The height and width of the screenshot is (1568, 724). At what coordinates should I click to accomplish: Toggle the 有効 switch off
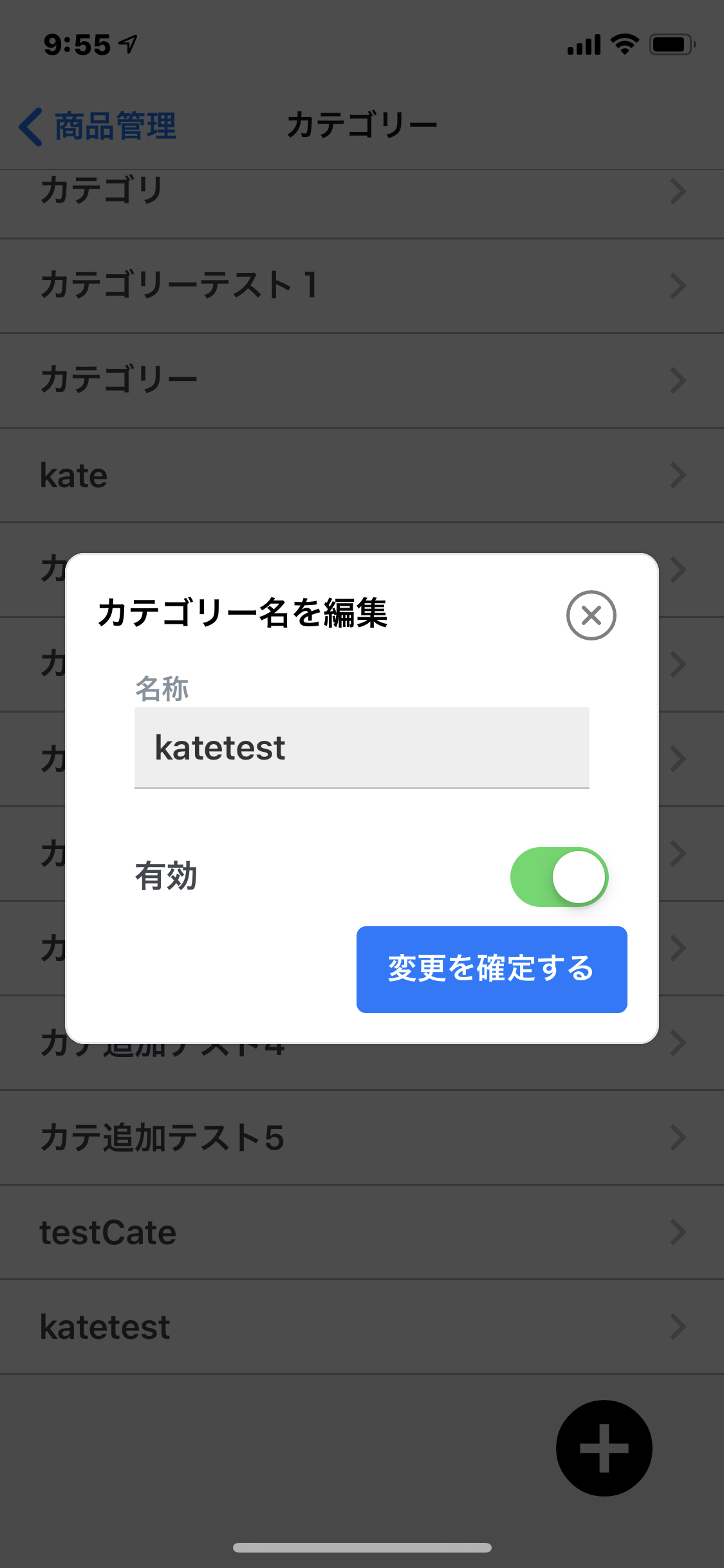point(559,877)
